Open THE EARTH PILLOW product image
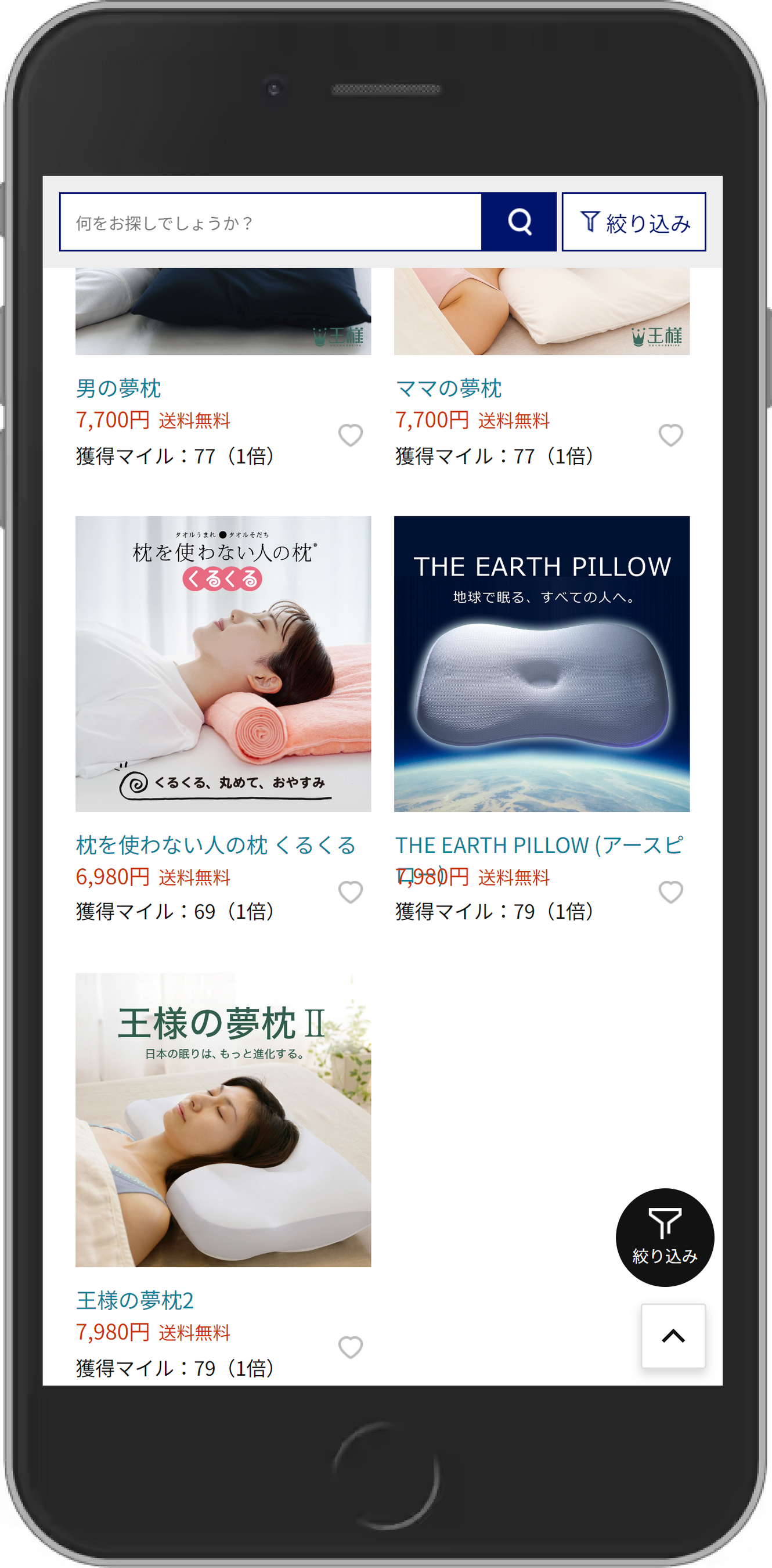 click(x=542, y=663)
